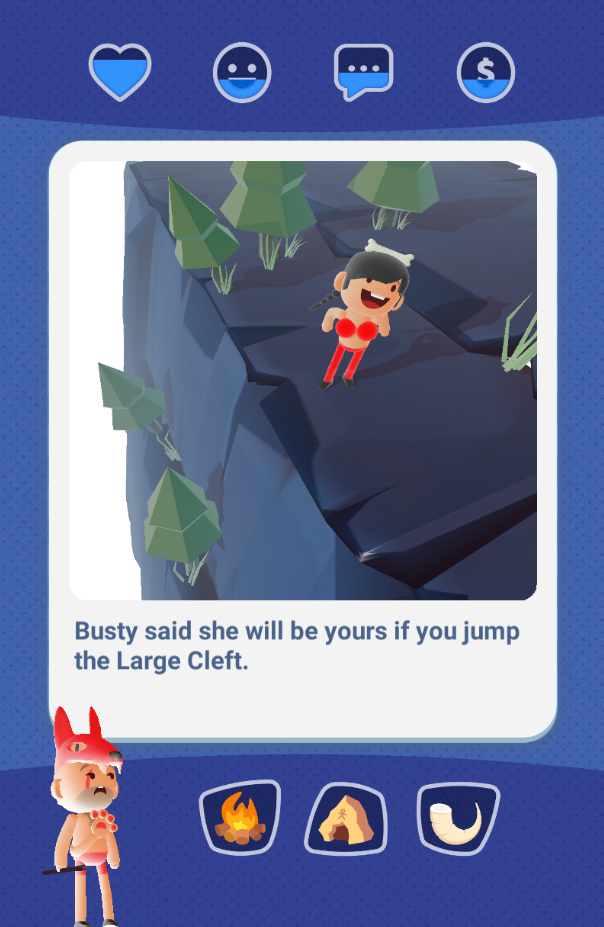Tap the horn button
The height and width of the screenshot is (927, 604).
pyautogui.click(x=457, y=818)
